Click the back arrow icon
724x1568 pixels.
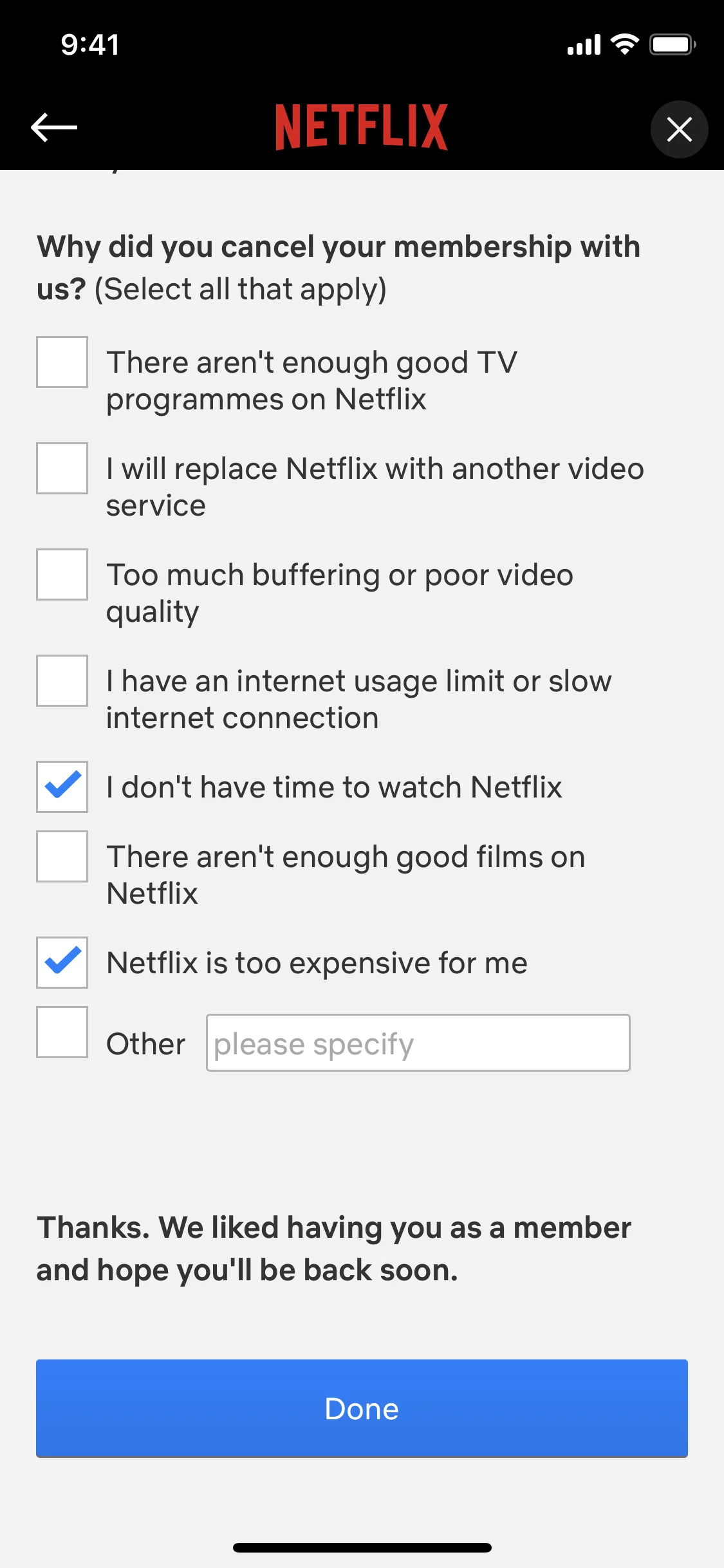click(x=54, y=127)
